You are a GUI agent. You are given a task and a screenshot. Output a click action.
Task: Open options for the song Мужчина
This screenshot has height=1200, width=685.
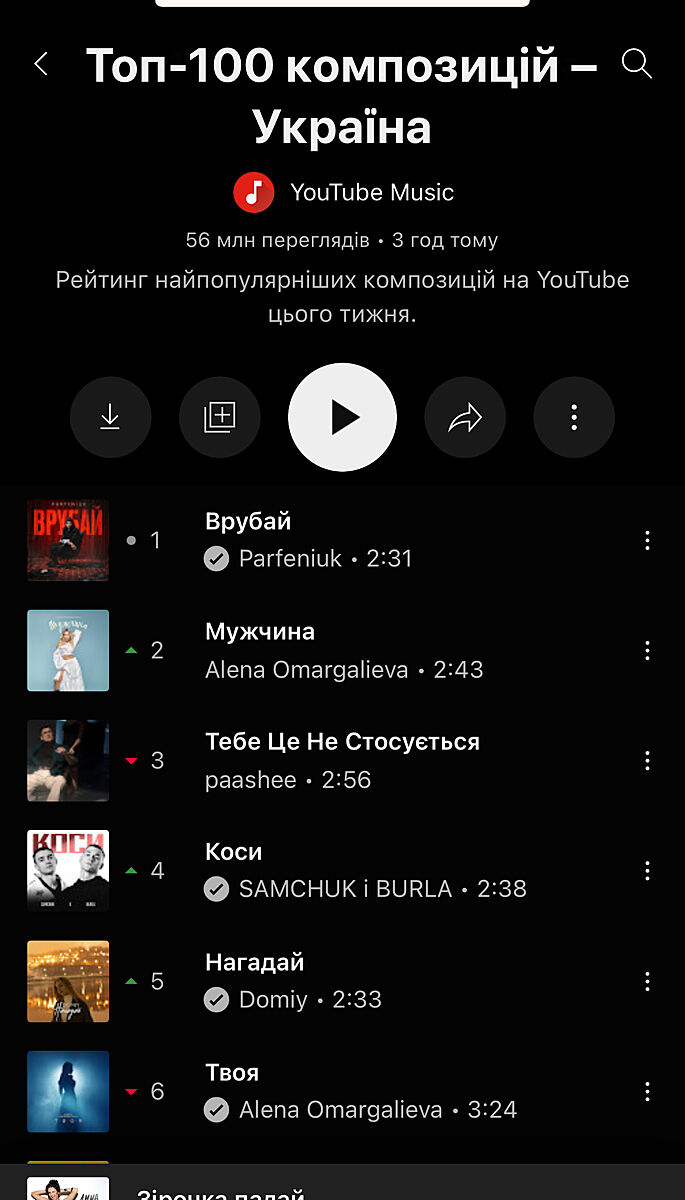[647, 651]
